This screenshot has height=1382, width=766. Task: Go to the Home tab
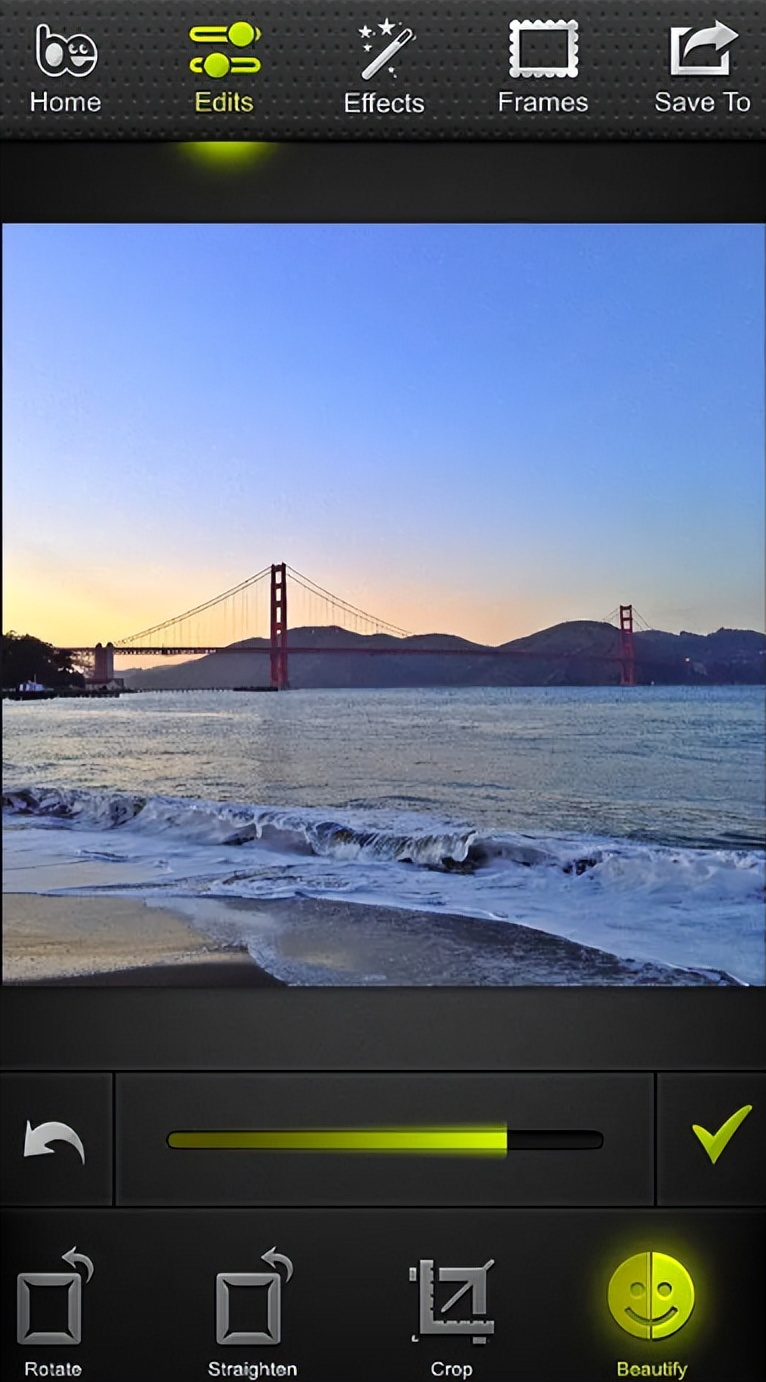click(65, 68)
